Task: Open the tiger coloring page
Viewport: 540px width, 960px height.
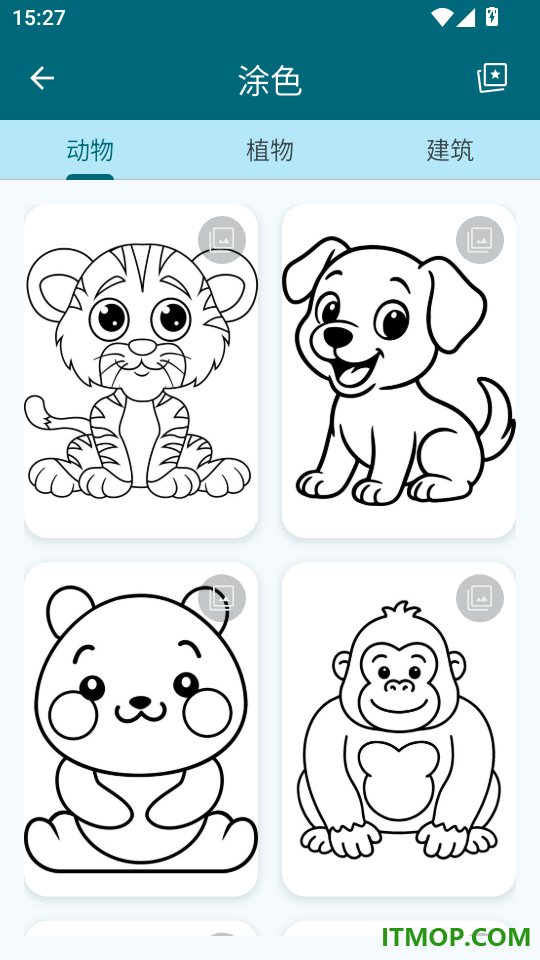Action: tap(141, 371)
